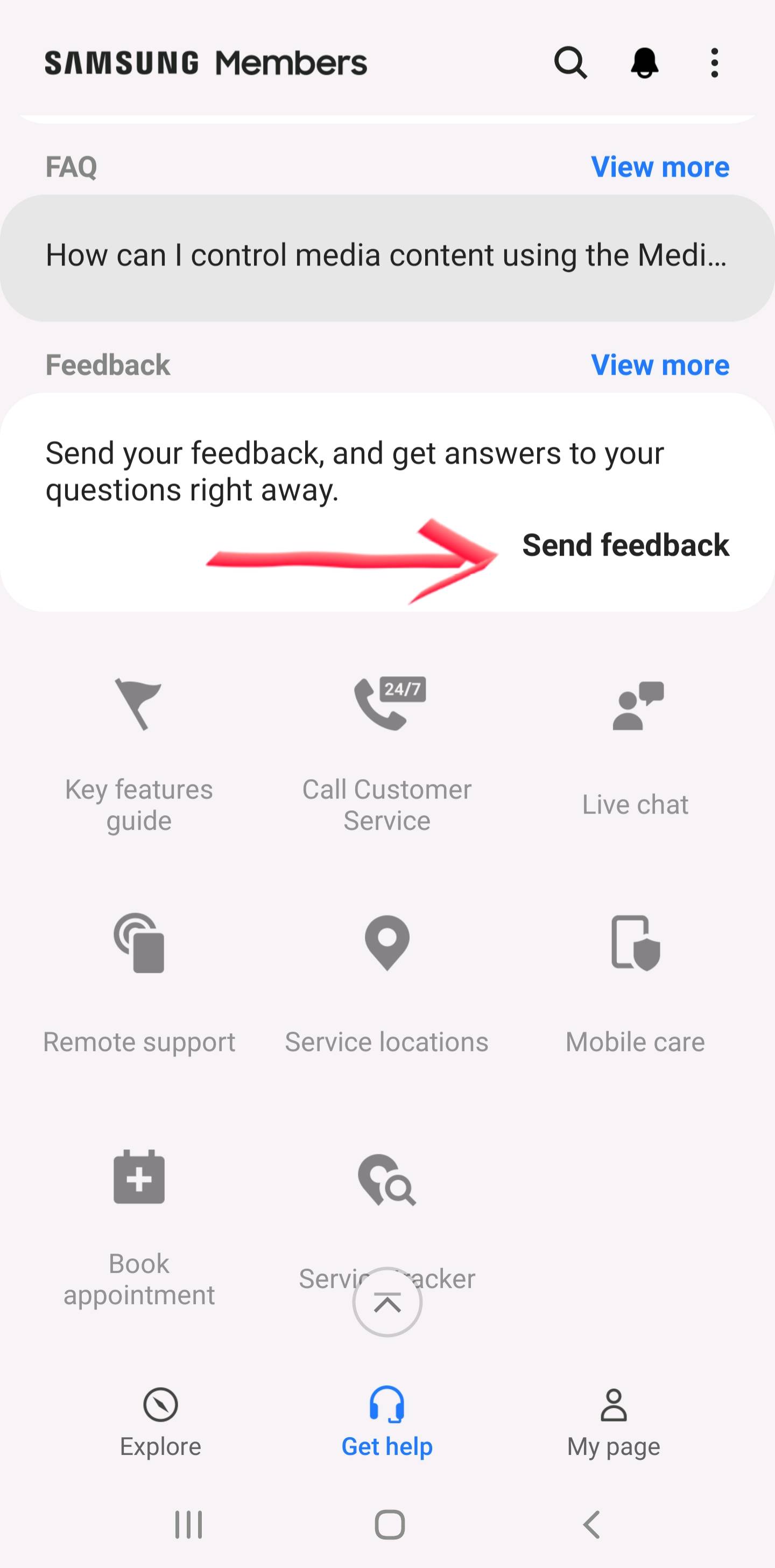Tap Send feedback
This screenshot has width=775, height=1568.
pos(625,545)
